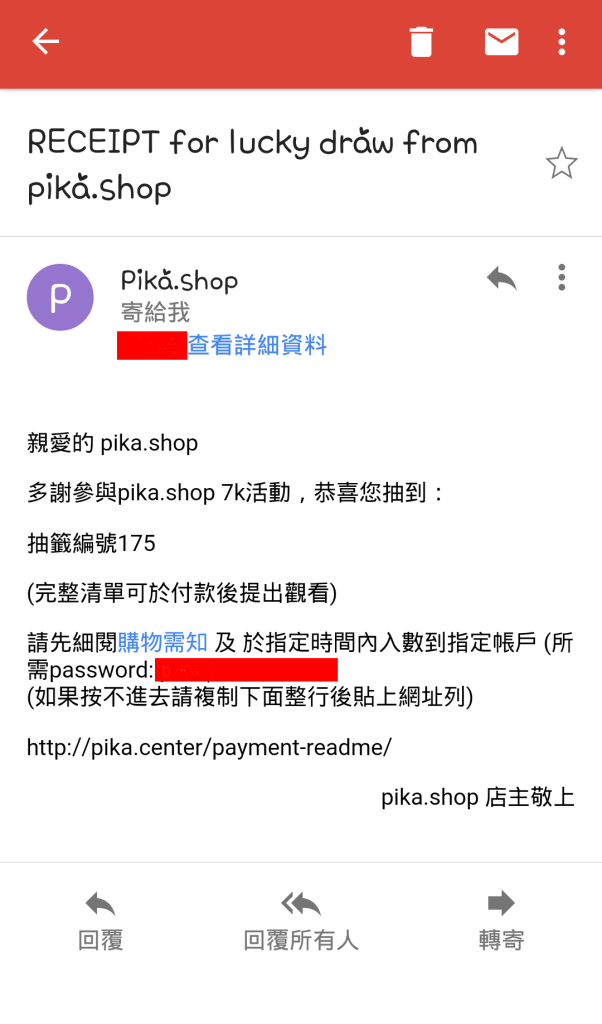Image resolution: width=602 pixels, height=1024 pixels.
Task: Mark this email as unread
Action: click(501, 42)
